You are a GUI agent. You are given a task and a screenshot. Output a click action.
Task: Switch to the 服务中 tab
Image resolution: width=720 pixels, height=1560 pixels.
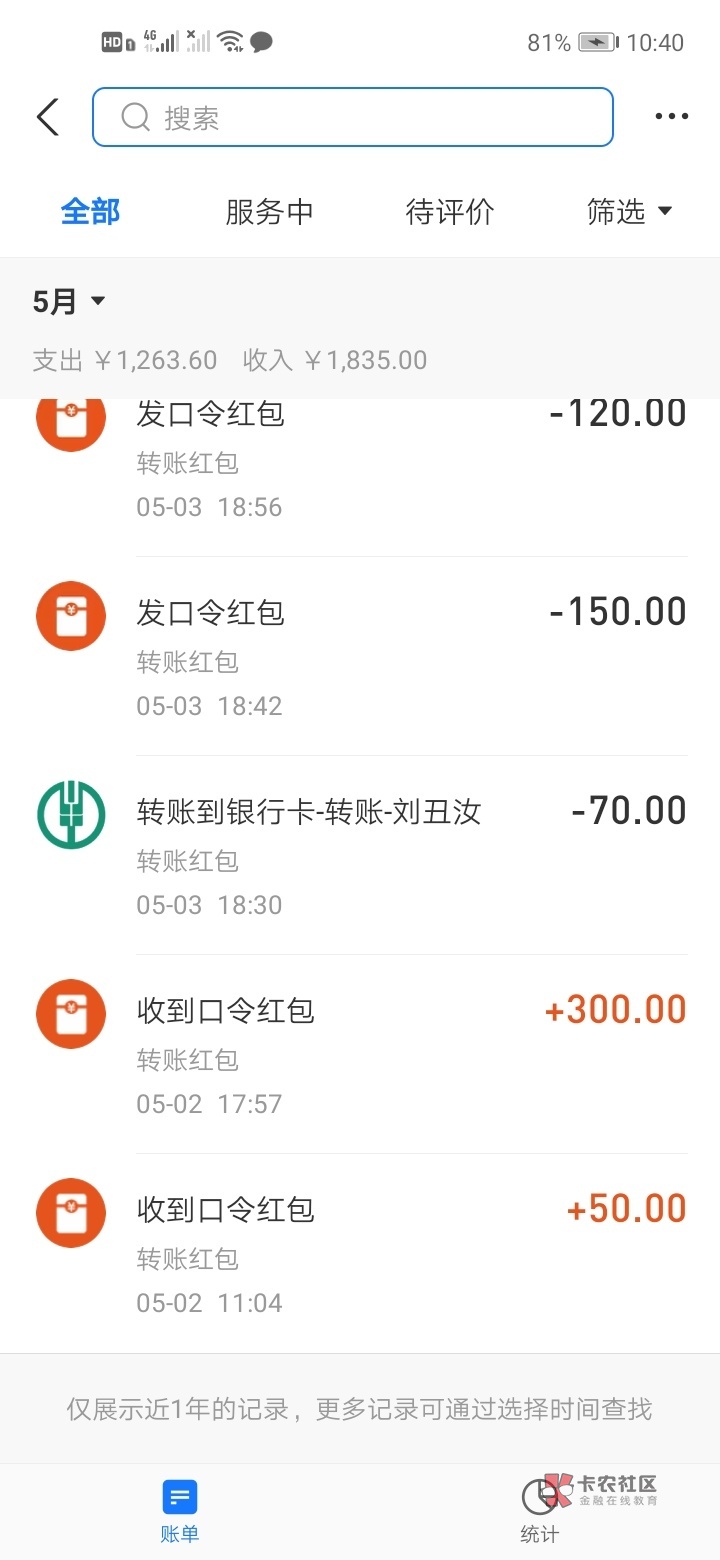pos(270,212)
